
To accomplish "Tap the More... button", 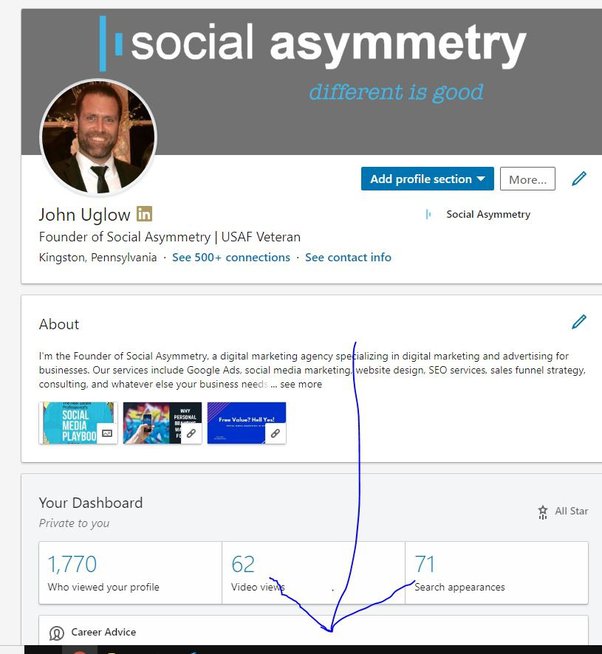I will click(x=527, y=179).
